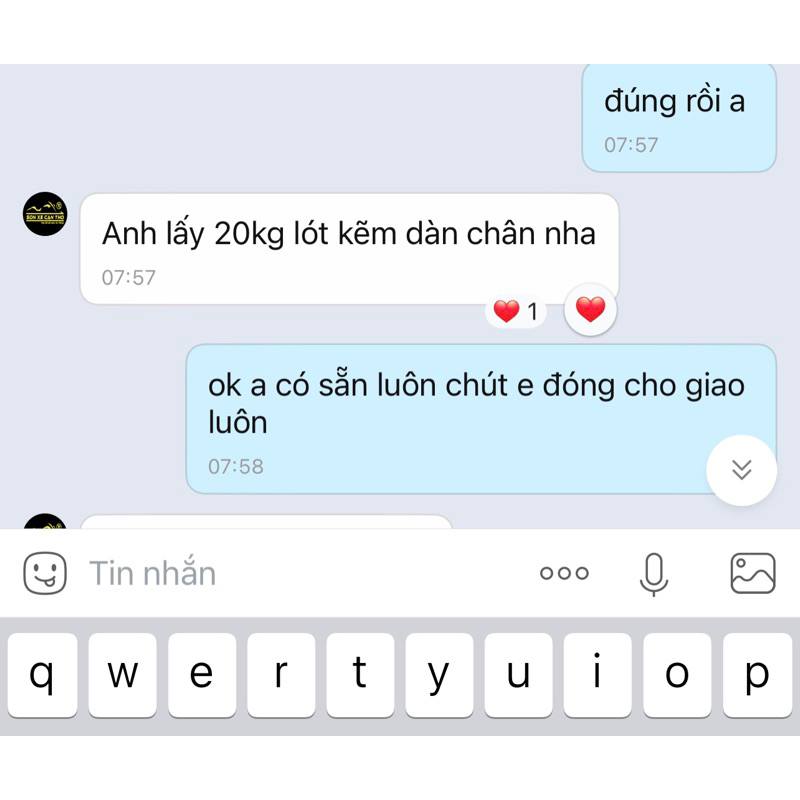The width and height of the screenshot is (800, 800).
Task: Type the letter q key
Action: [x=42, y=675]
